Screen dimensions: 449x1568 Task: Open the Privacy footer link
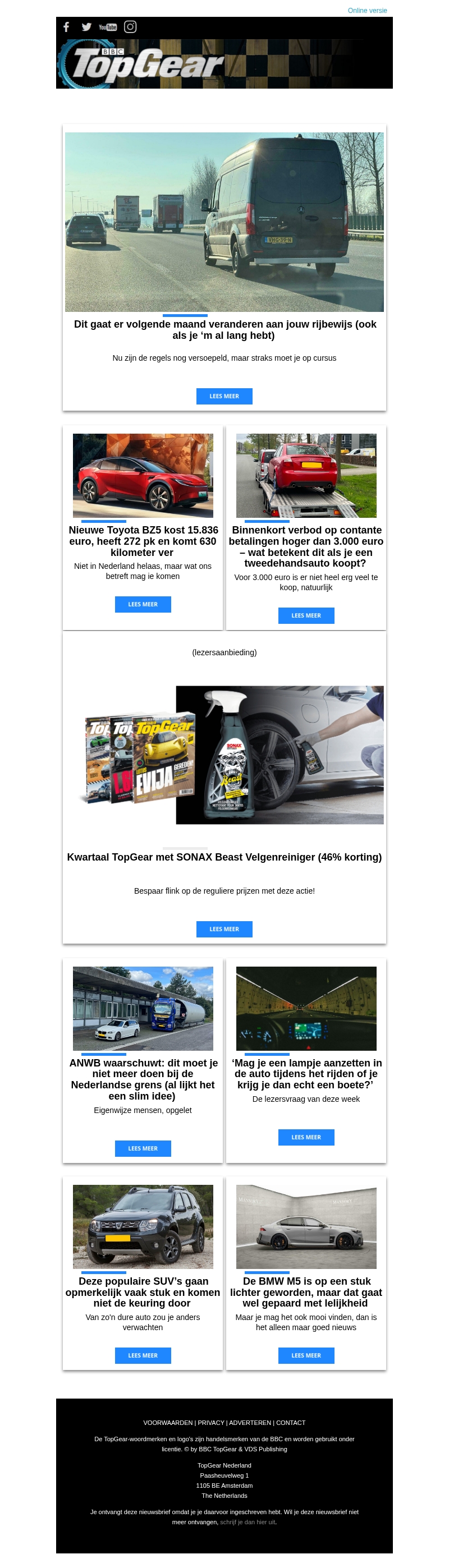[211, 1423]
